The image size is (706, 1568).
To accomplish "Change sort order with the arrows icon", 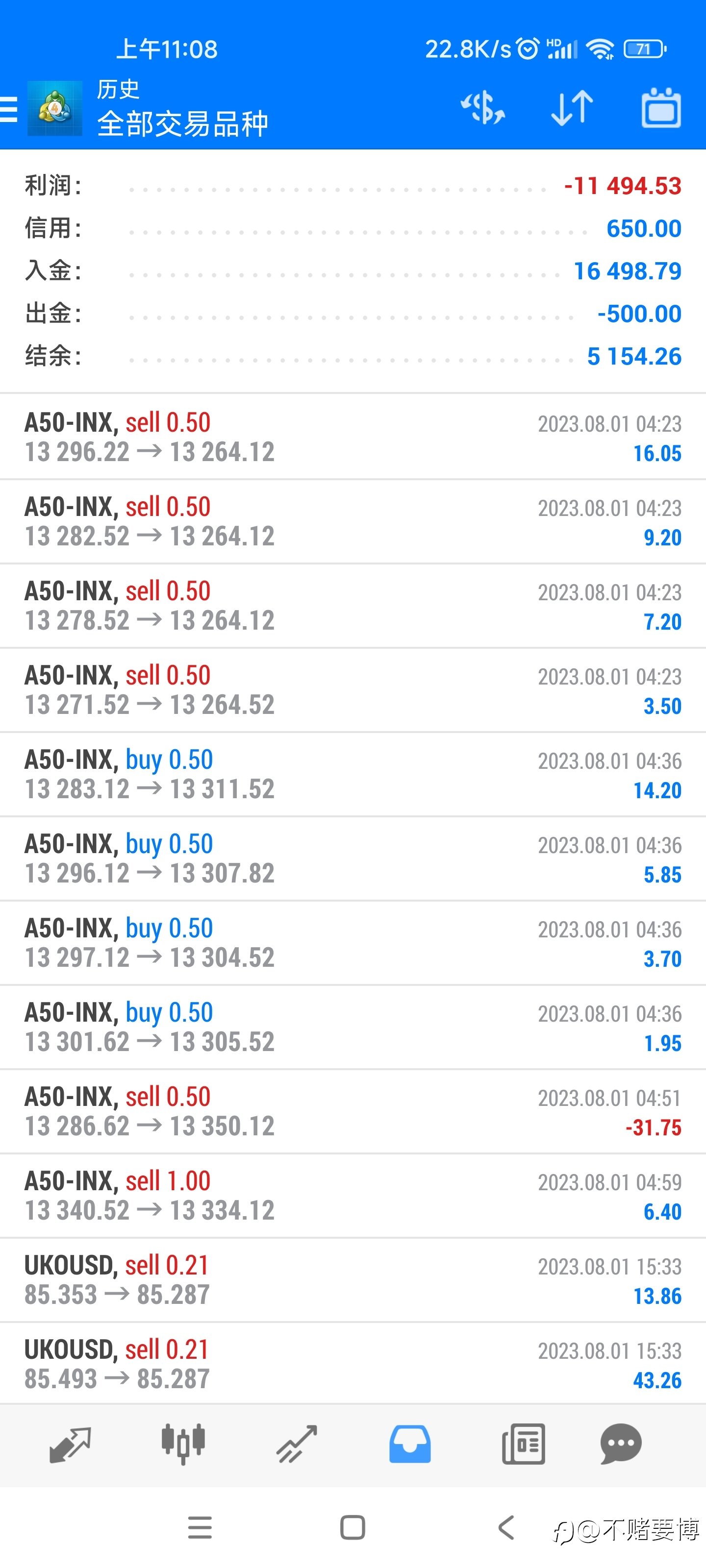I will [571, 108].
